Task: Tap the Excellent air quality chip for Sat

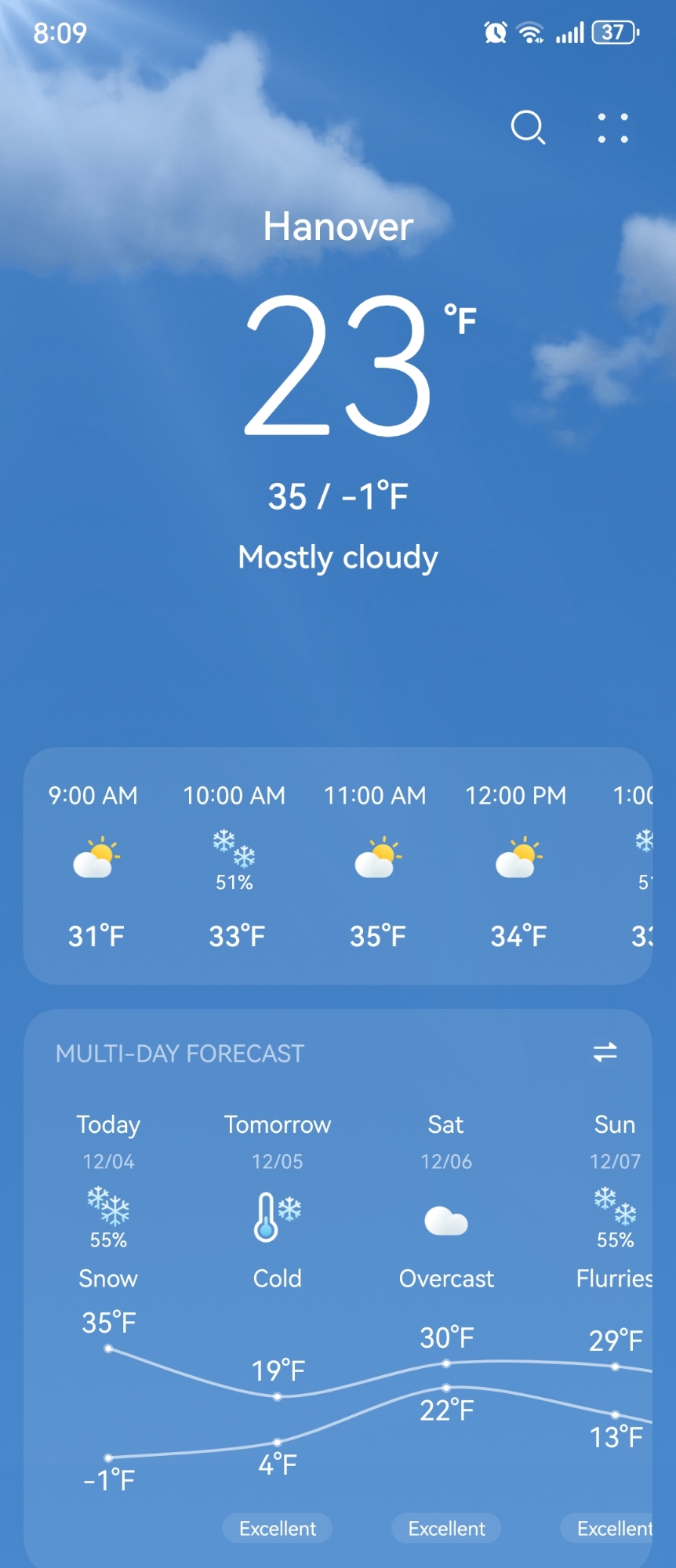Action: click(446, 1528)
